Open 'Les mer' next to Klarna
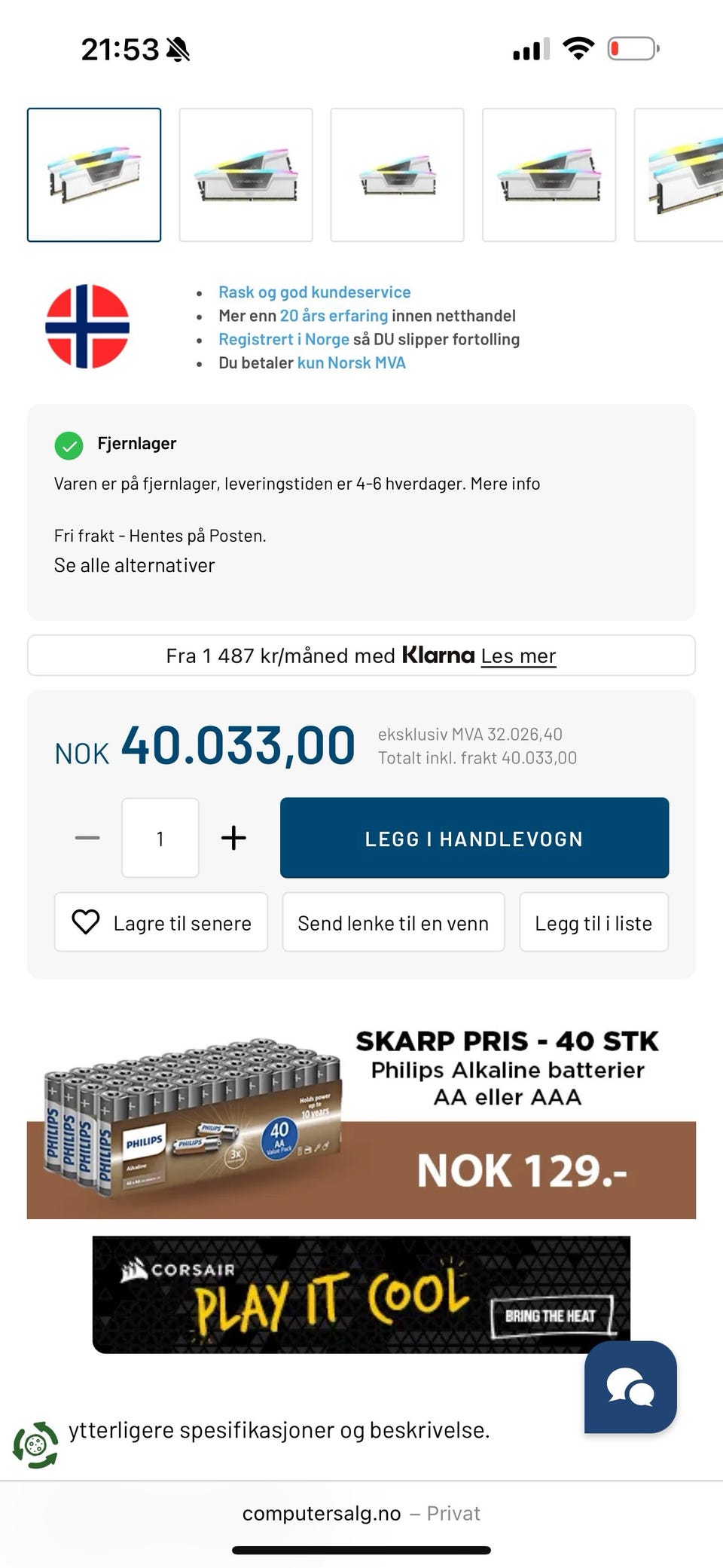The image size is (723, 1568). [519, 655]
